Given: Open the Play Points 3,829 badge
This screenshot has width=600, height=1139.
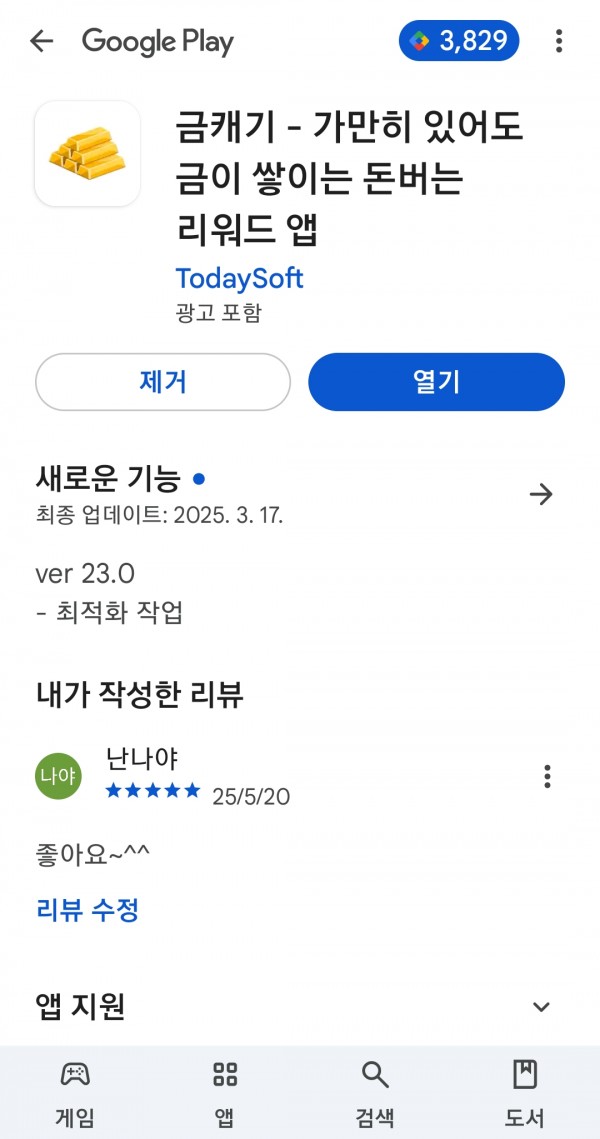Looking at the screenshot, I should 459,41.
